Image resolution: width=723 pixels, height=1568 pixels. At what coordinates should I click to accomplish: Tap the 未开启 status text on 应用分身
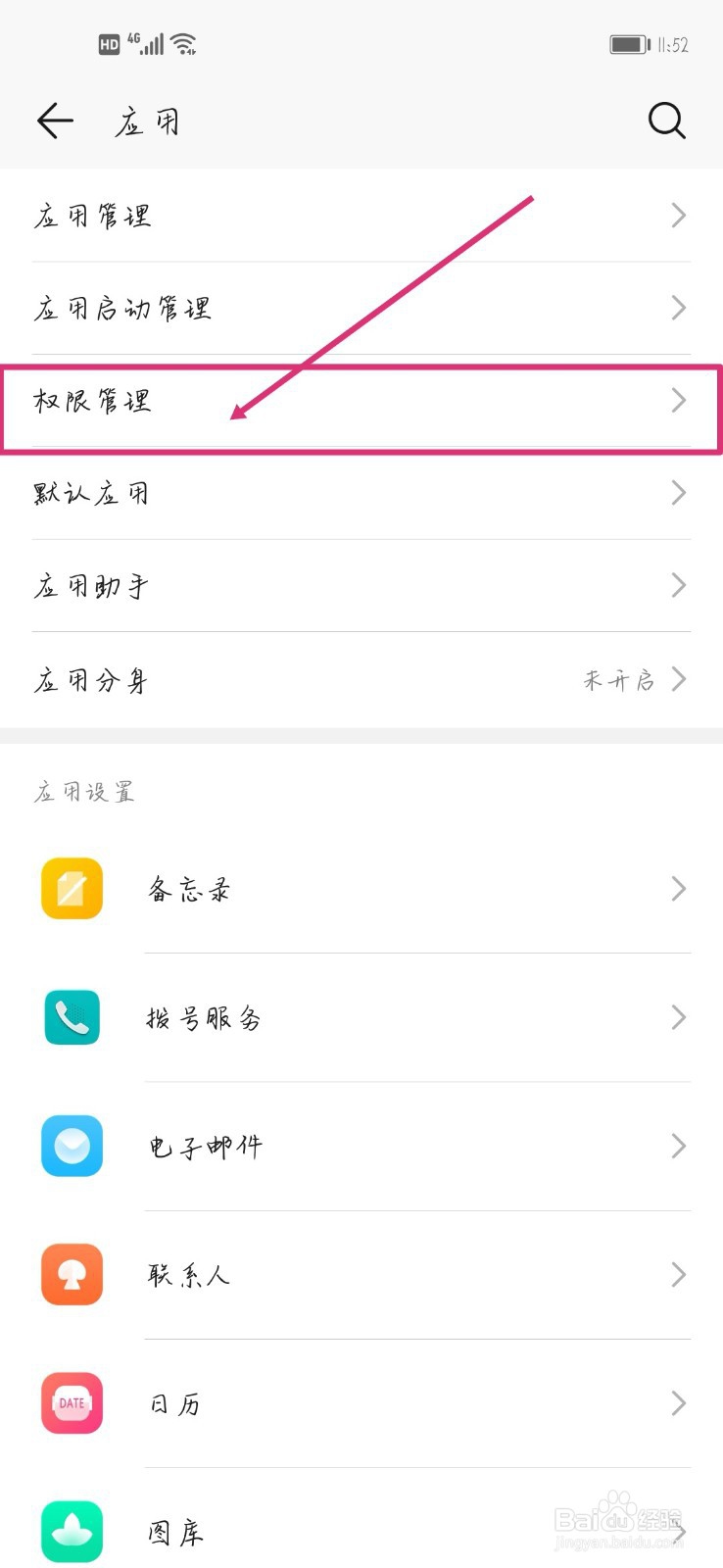click(620, 679)
